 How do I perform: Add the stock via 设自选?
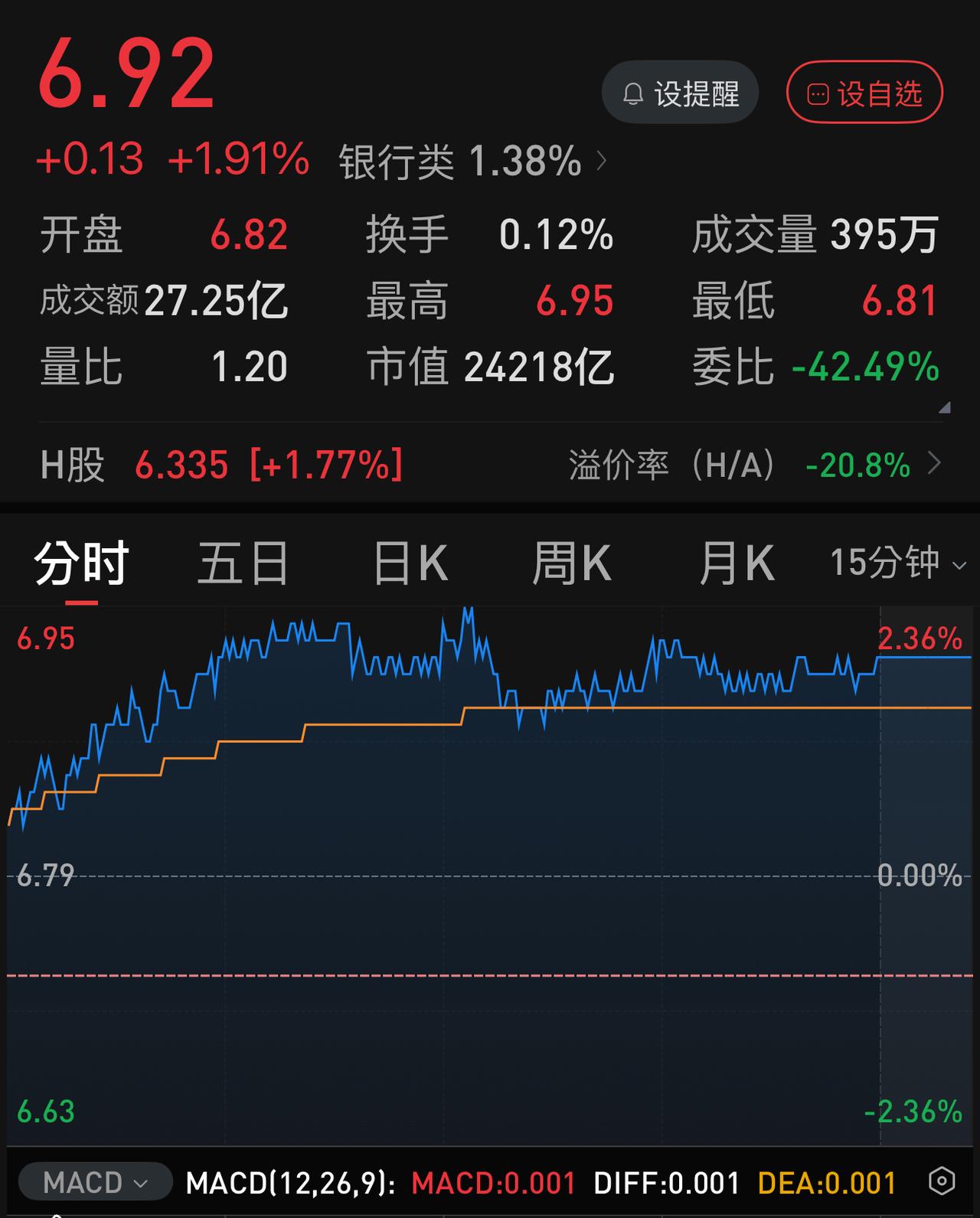tap(864, 93)
